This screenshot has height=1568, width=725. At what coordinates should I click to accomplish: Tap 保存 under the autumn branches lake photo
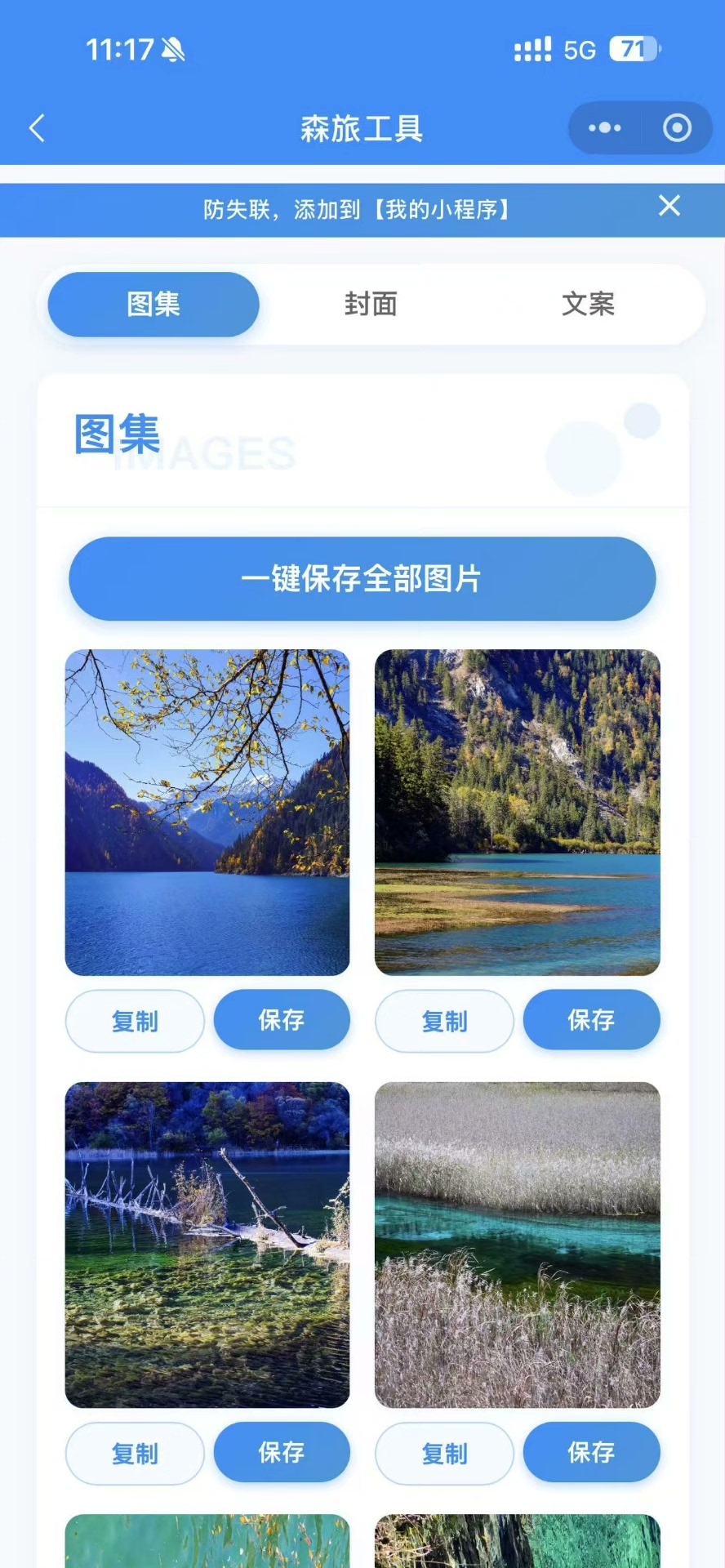point(282,1020)
